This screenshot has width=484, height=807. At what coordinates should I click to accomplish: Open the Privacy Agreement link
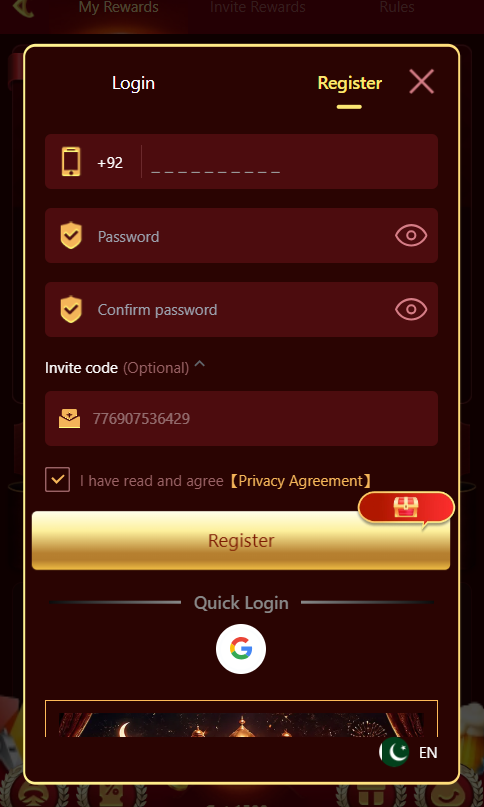click(300, 481)
